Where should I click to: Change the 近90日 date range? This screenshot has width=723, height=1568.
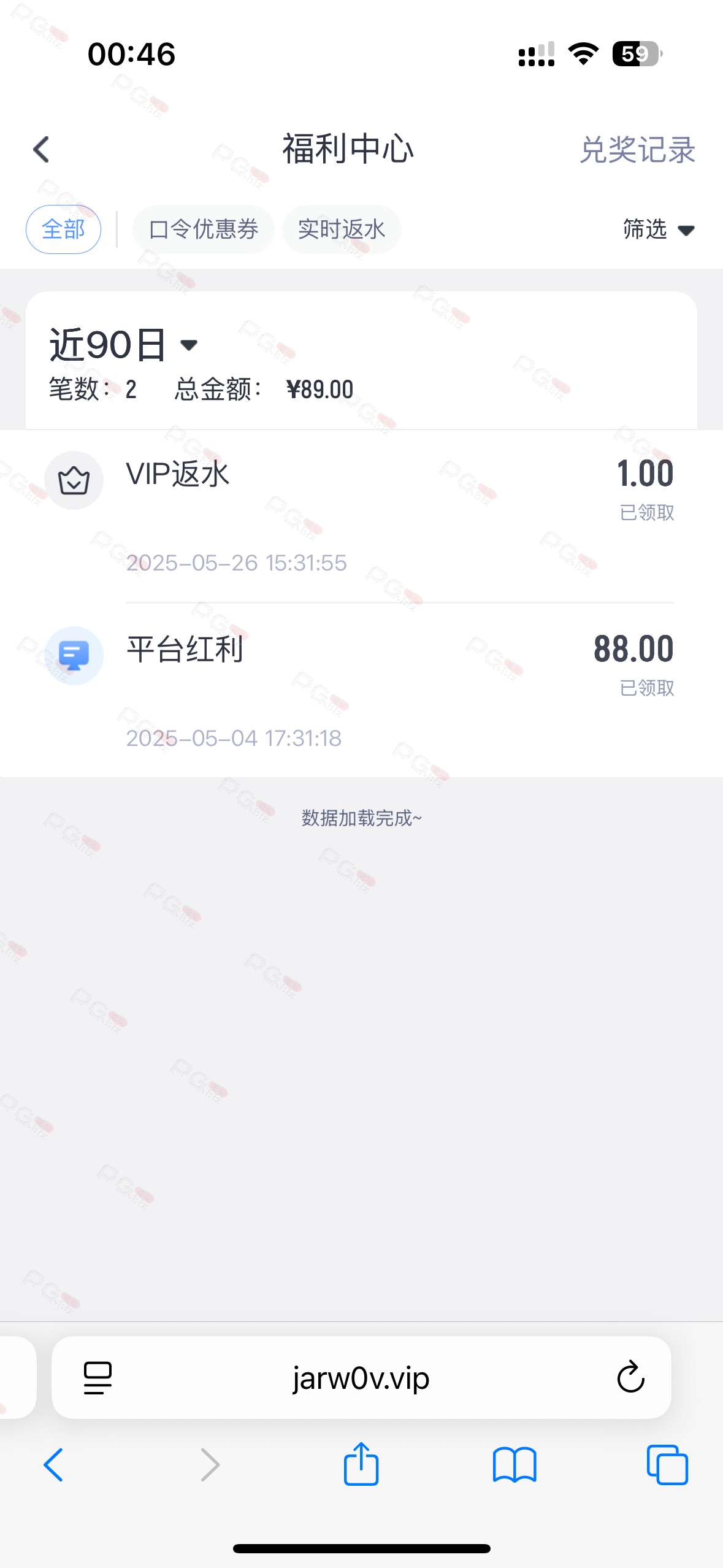click(123, 345)
